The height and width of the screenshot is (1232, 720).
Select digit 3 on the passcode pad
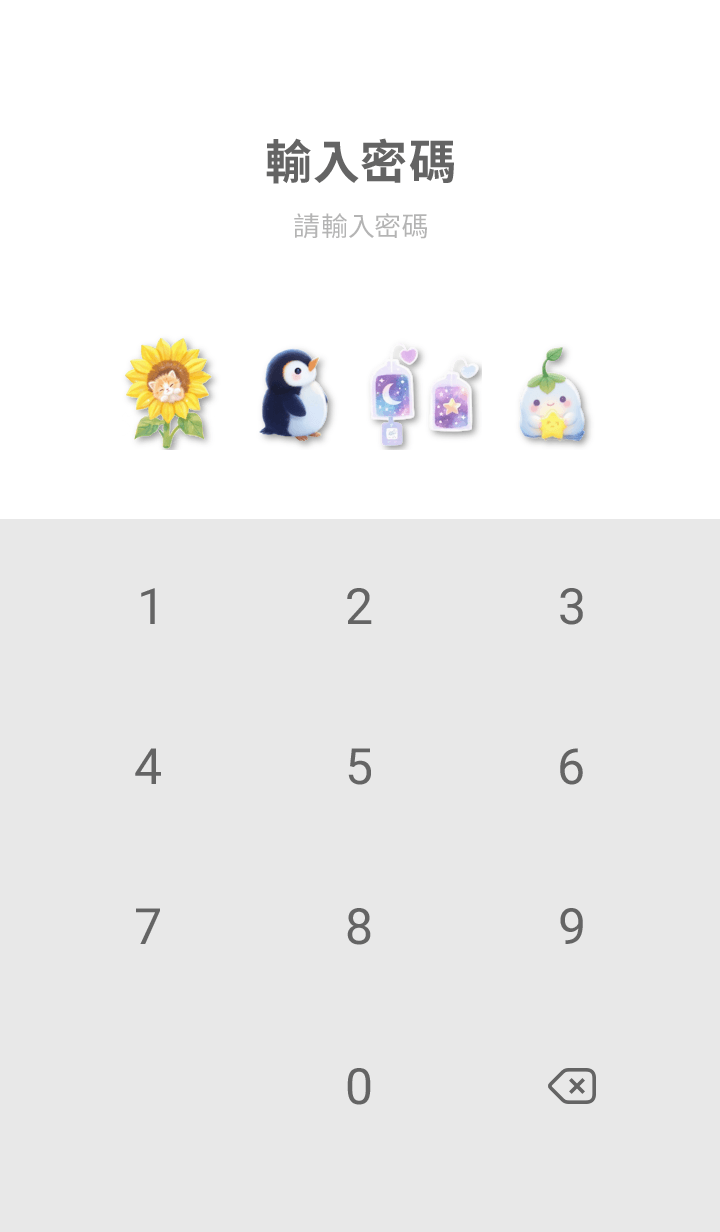pyautogui.click(x=571, y=607)
